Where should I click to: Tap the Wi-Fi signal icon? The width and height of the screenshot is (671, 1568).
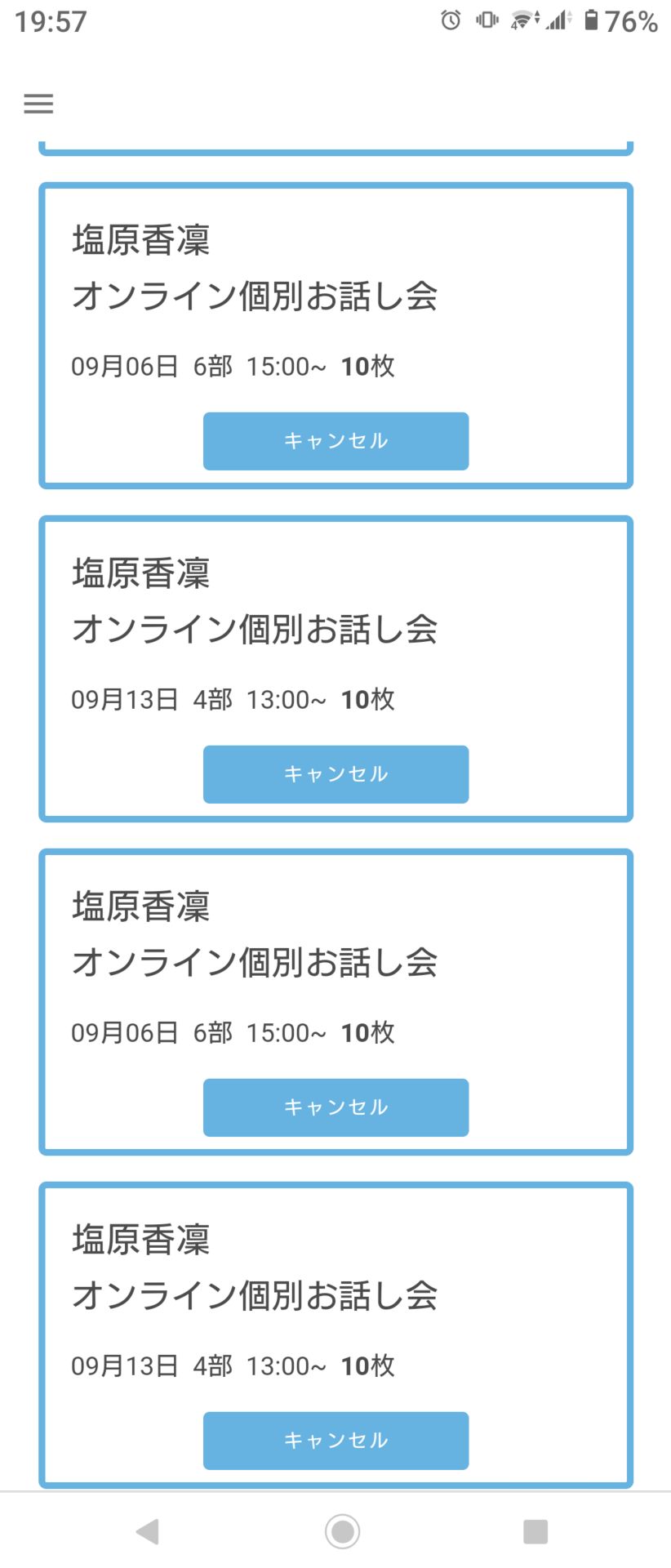522,20
